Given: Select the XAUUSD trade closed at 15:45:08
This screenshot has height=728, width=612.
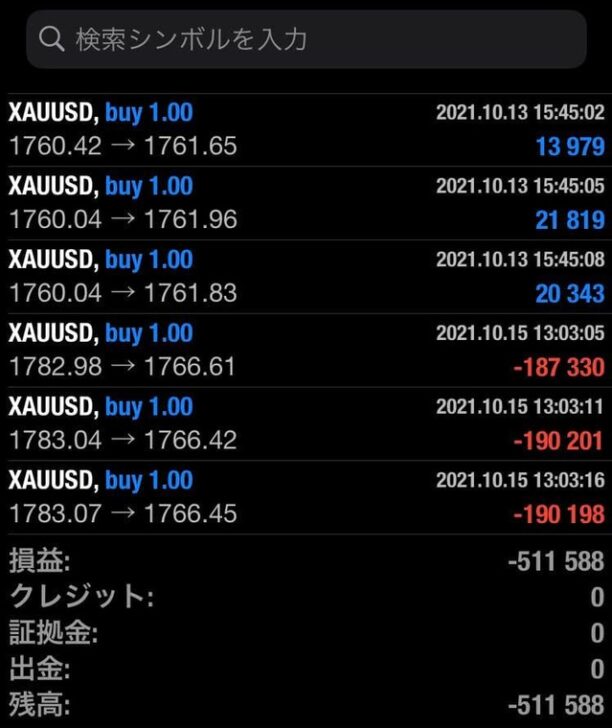Looking at the screenshot, I should [306, 277].
